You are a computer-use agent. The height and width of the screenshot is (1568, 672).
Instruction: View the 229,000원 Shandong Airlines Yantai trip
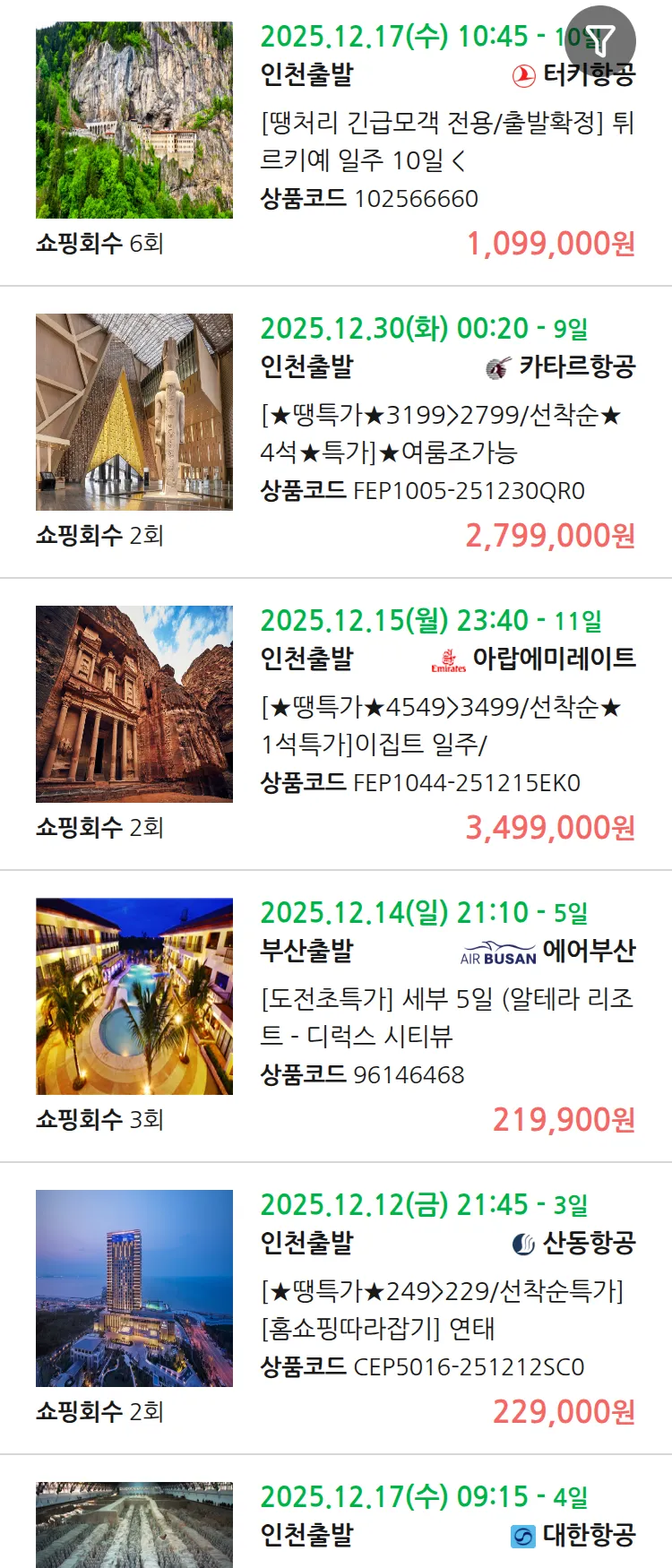tap(446, 1310)
